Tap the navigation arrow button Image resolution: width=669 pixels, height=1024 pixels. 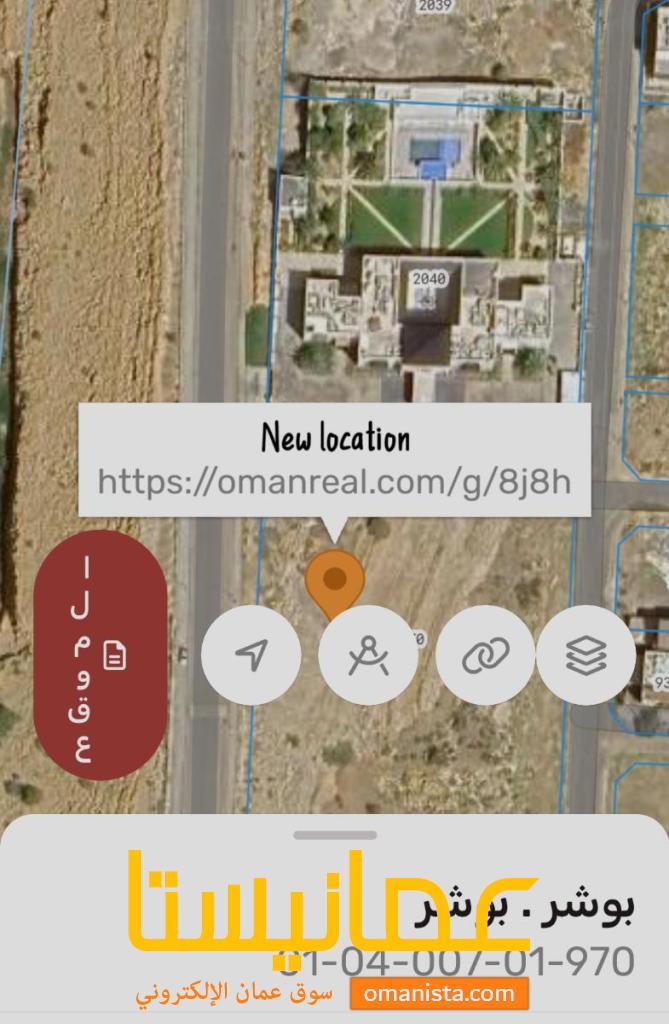point(251,655)
